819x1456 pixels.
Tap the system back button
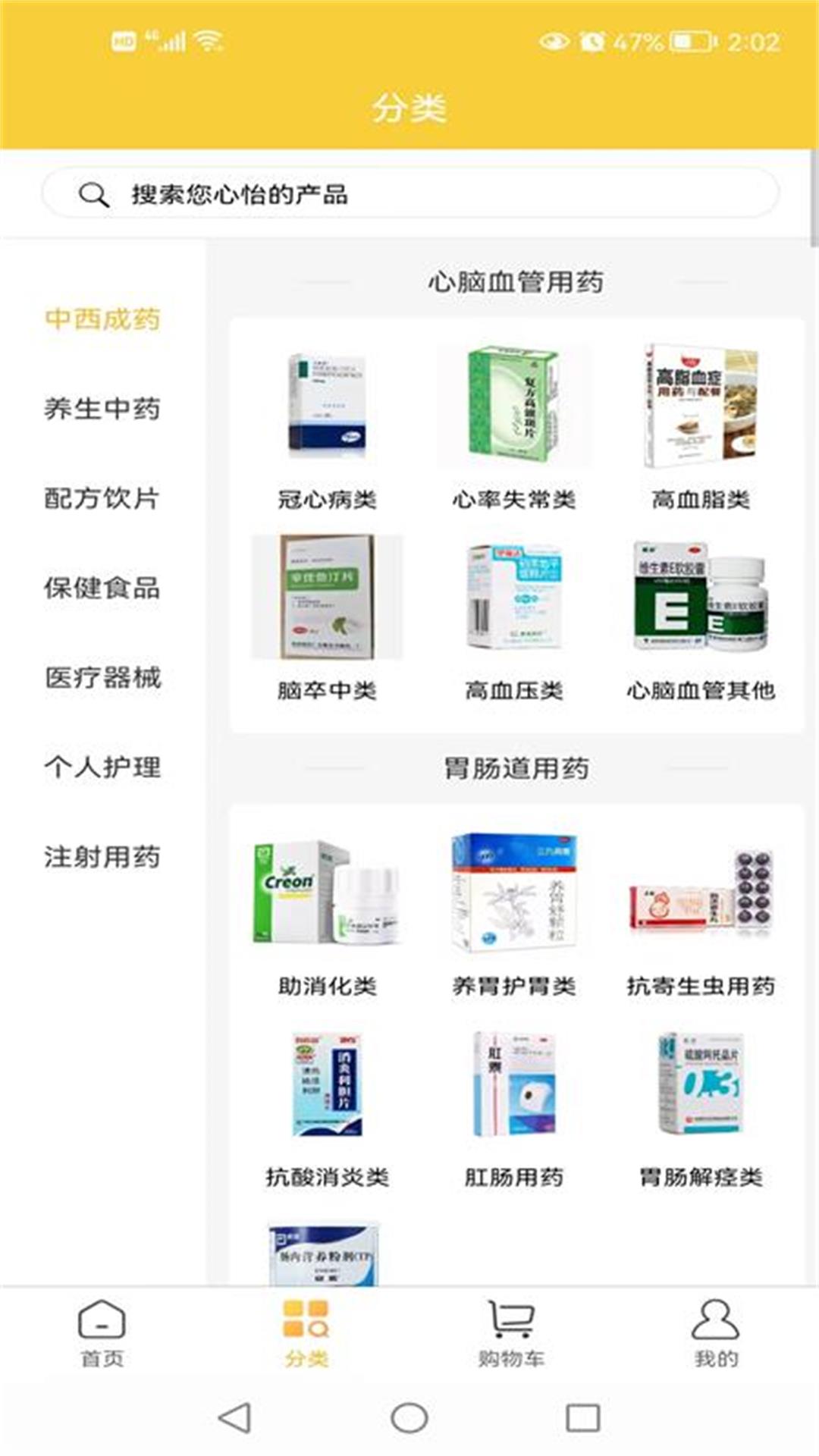pos(234,1417)
